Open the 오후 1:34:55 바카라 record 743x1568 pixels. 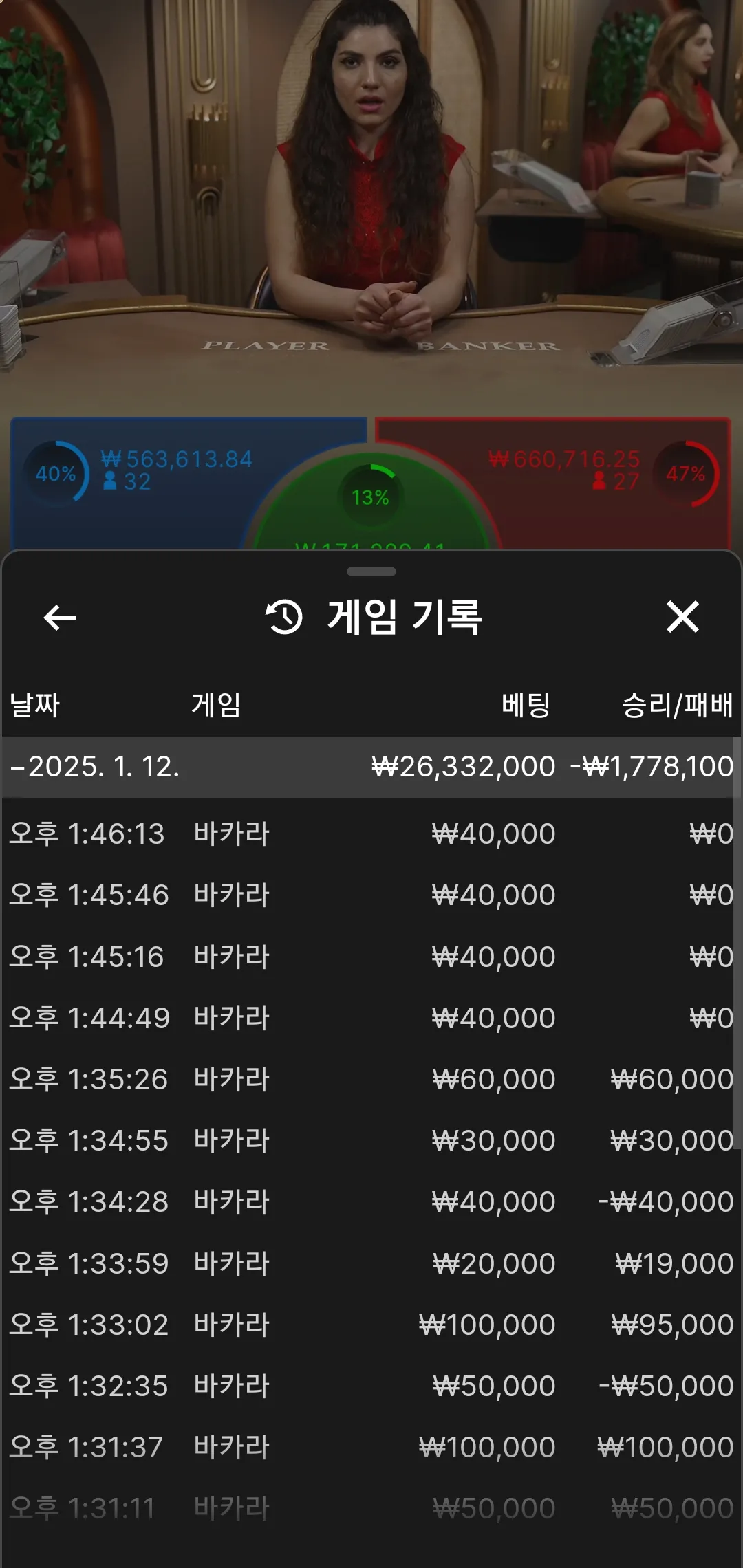(x=371, y=1140)
